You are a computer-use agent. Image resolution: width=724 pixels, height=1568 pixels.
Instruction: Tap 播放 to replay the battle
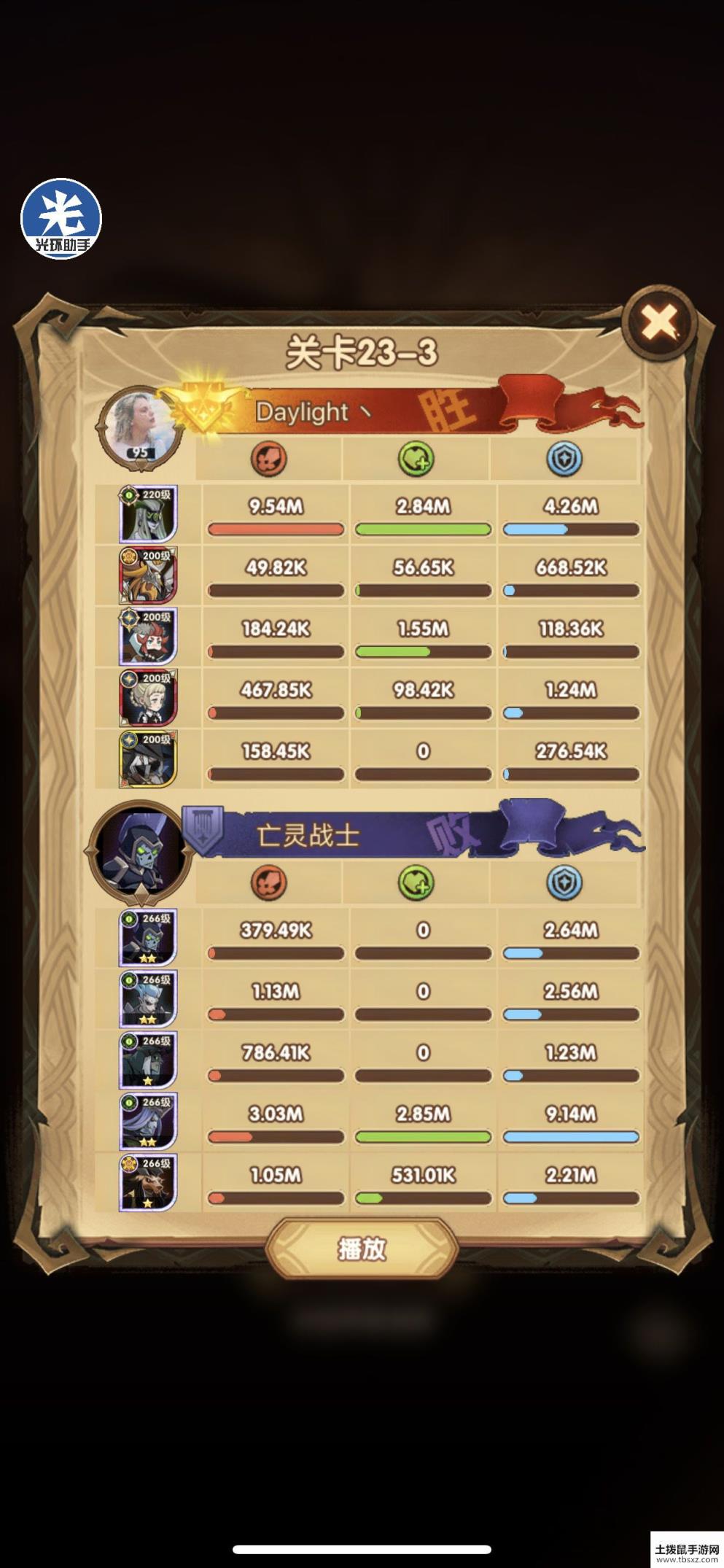tap(362, 1248)
